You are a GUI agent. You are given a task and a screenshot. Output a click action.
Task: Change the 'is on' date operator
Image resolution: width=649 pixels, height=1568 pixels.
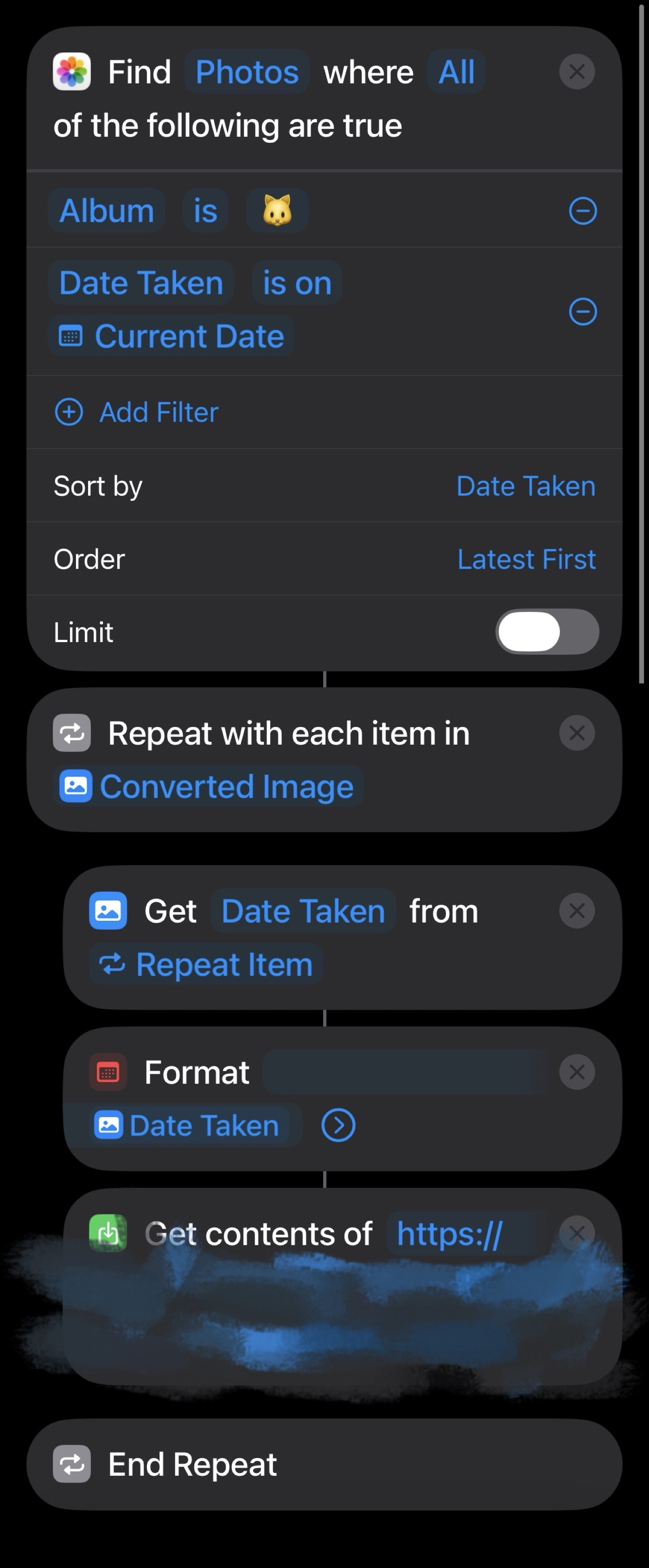pos(297,283)
